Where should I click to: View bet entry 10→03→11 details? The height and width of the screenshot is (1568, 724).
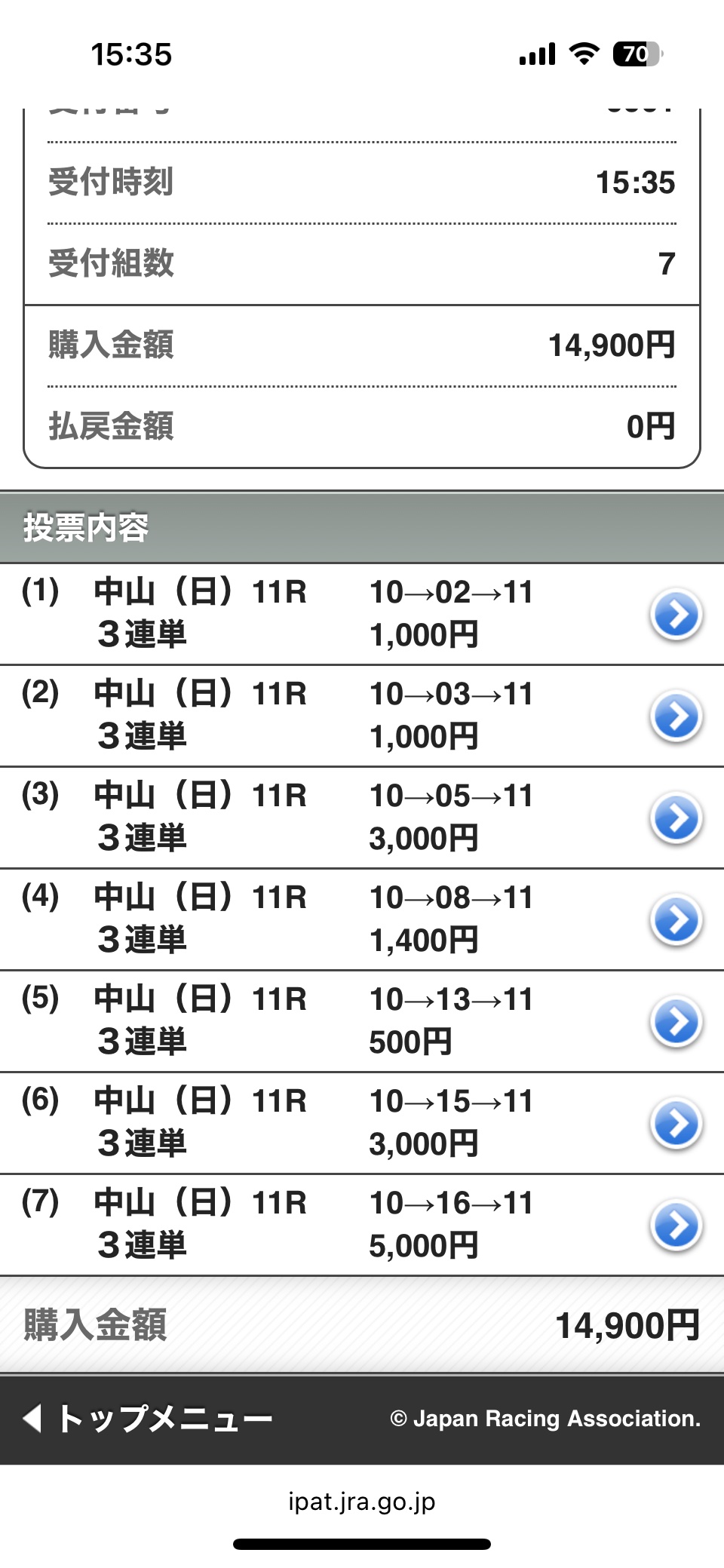pos(676,716)
